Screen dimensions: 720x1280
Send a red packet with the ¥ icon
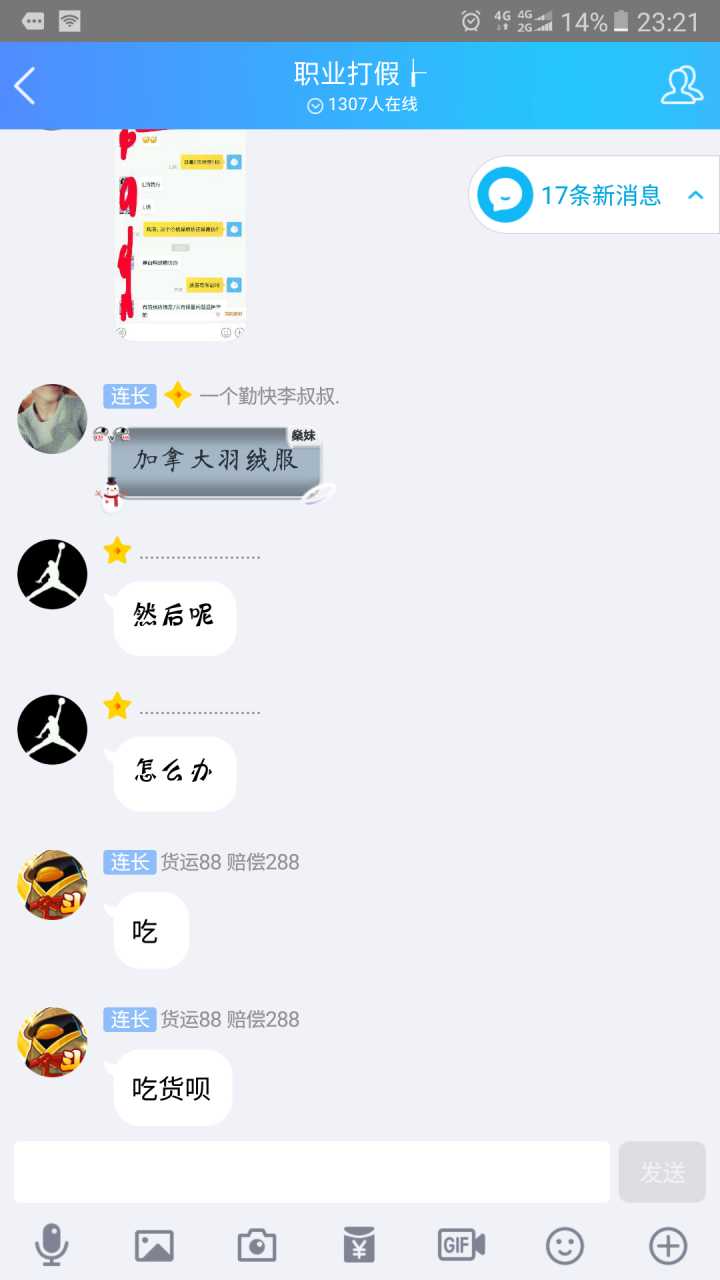359,1246
